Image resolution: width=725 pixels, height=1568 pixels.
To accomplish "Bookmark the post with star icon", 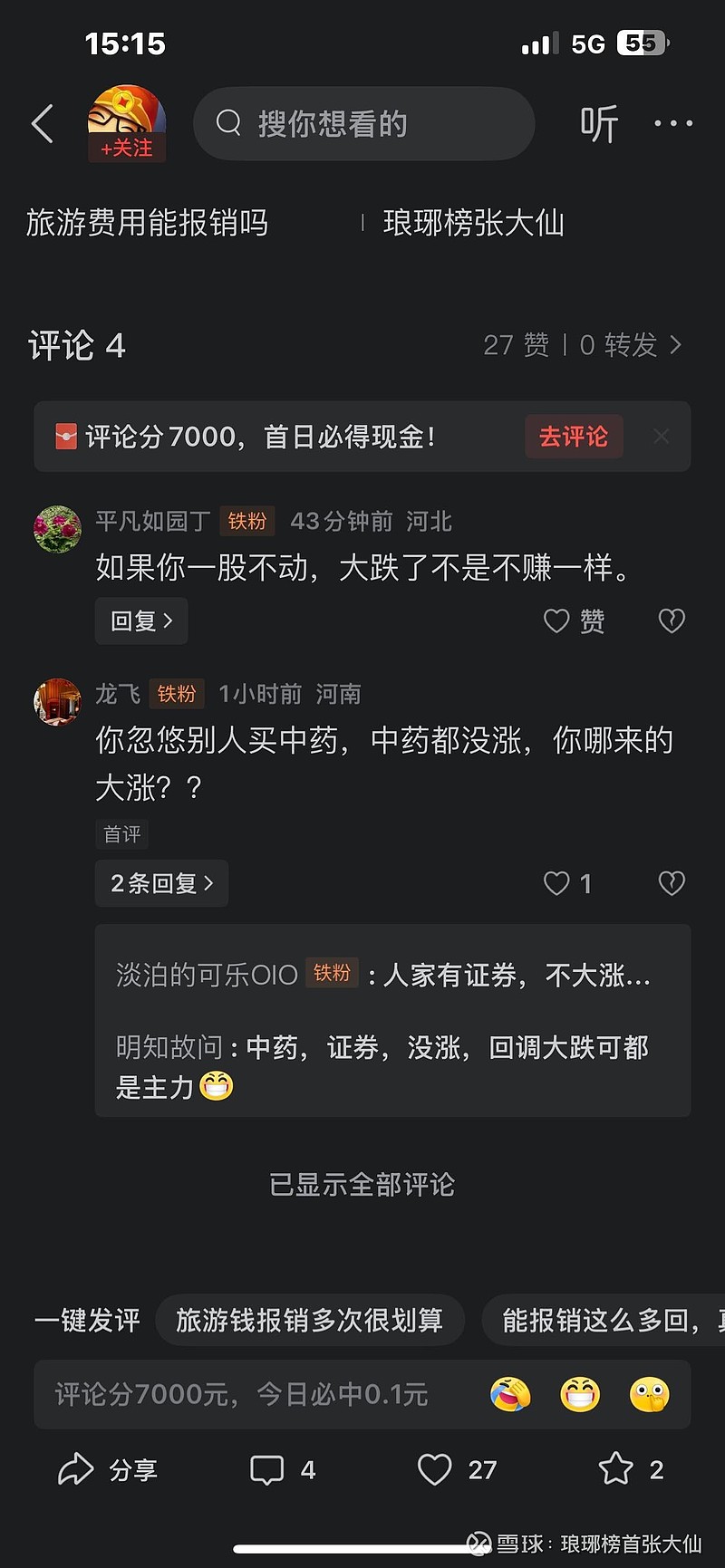I will 632,1469.
